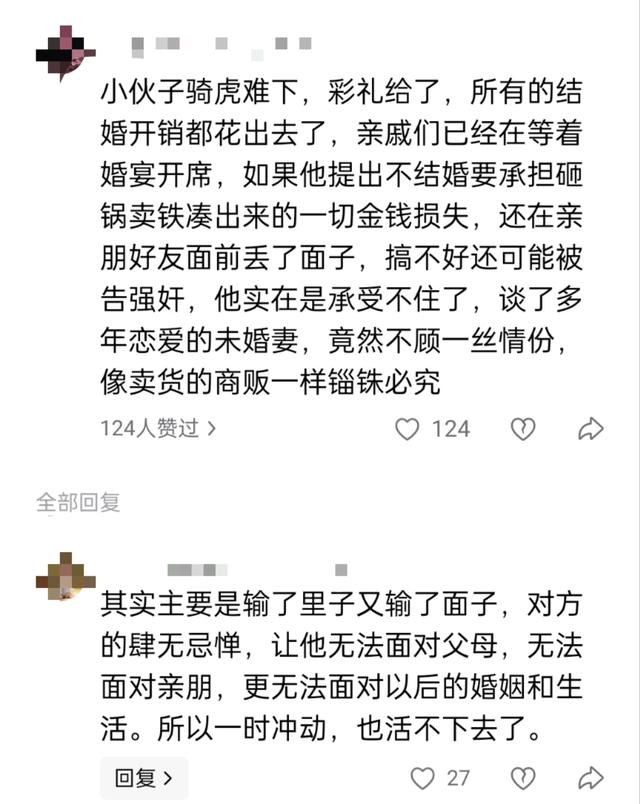Tap the 回复 button under the reply
640x804 pixels.
144,778
